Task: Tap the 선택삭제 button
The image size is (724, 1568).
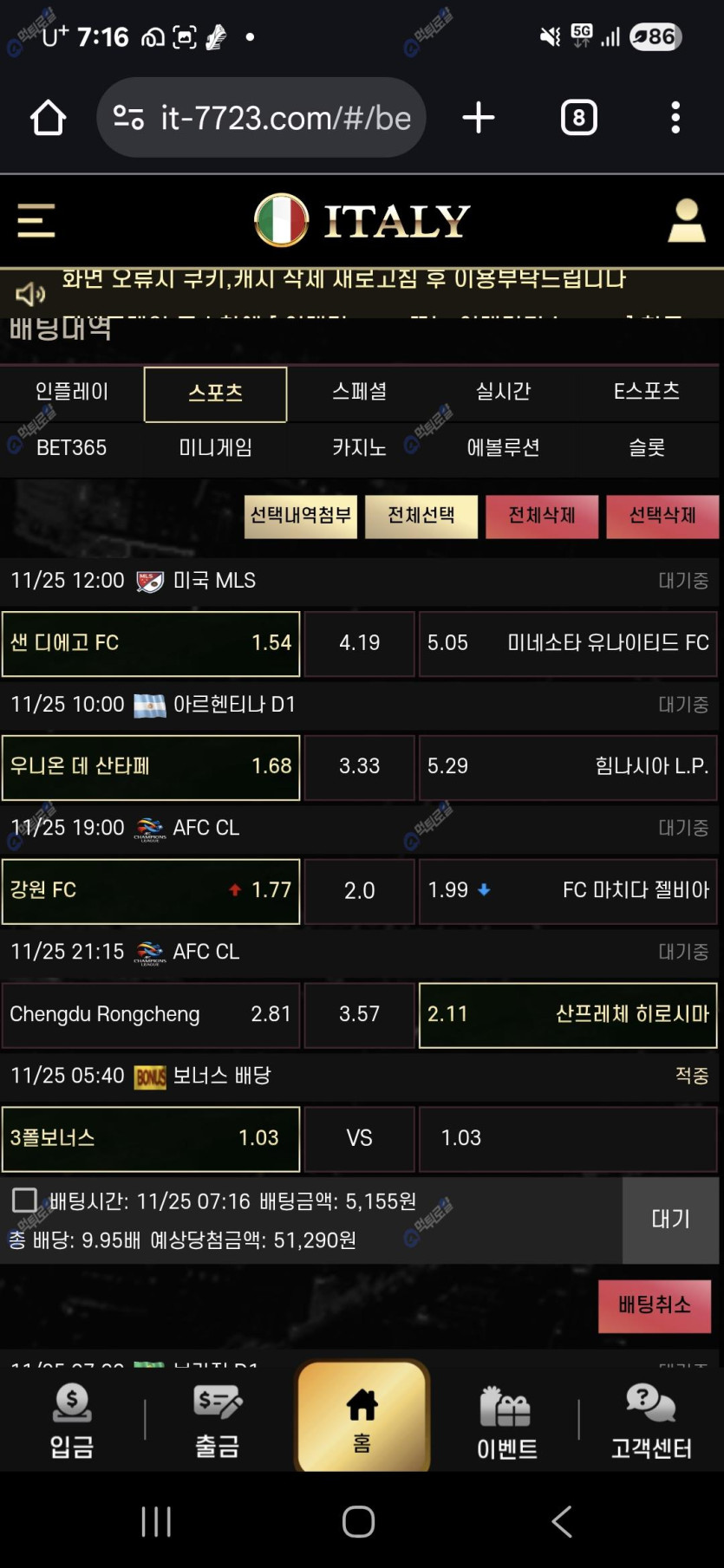Action: 662,516
